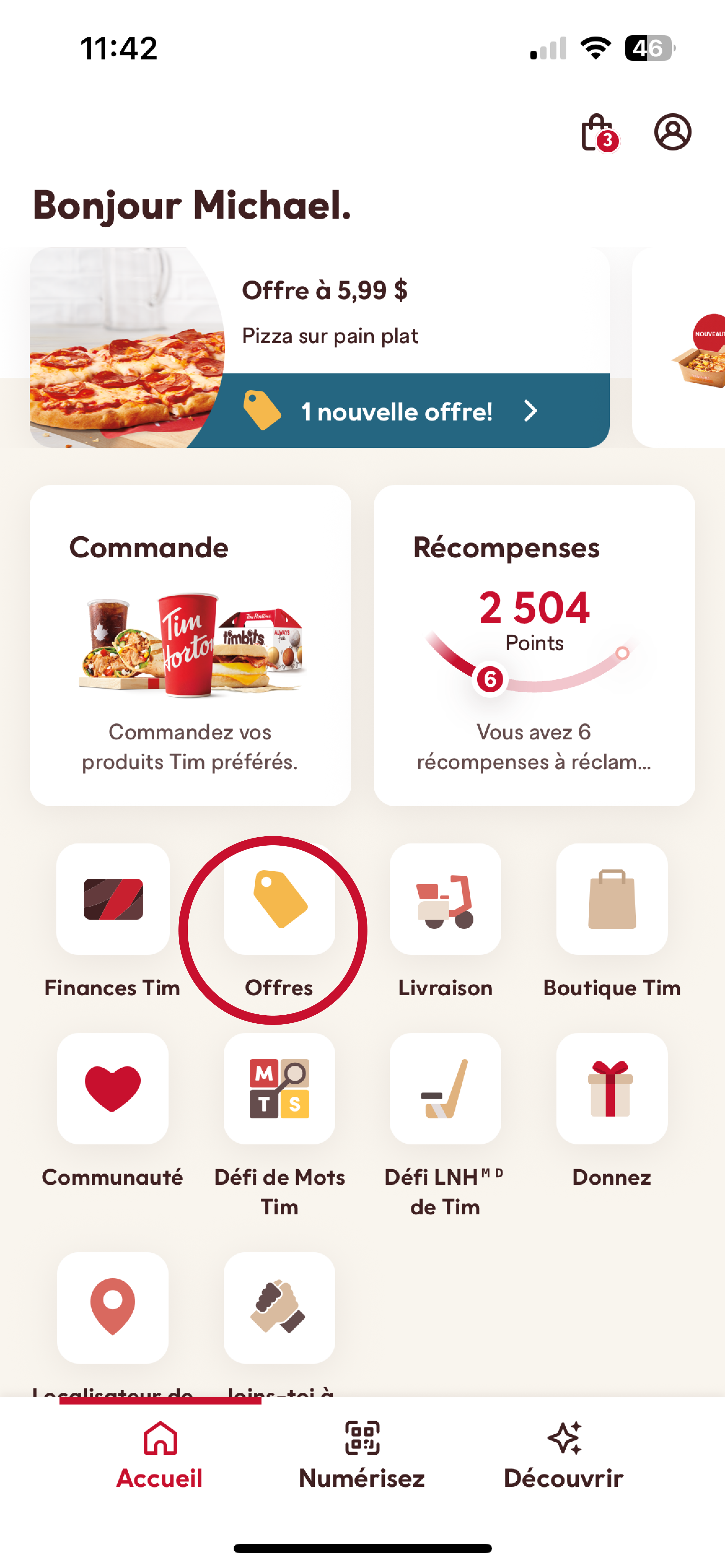Open the Offres tile

click(279, 900)
